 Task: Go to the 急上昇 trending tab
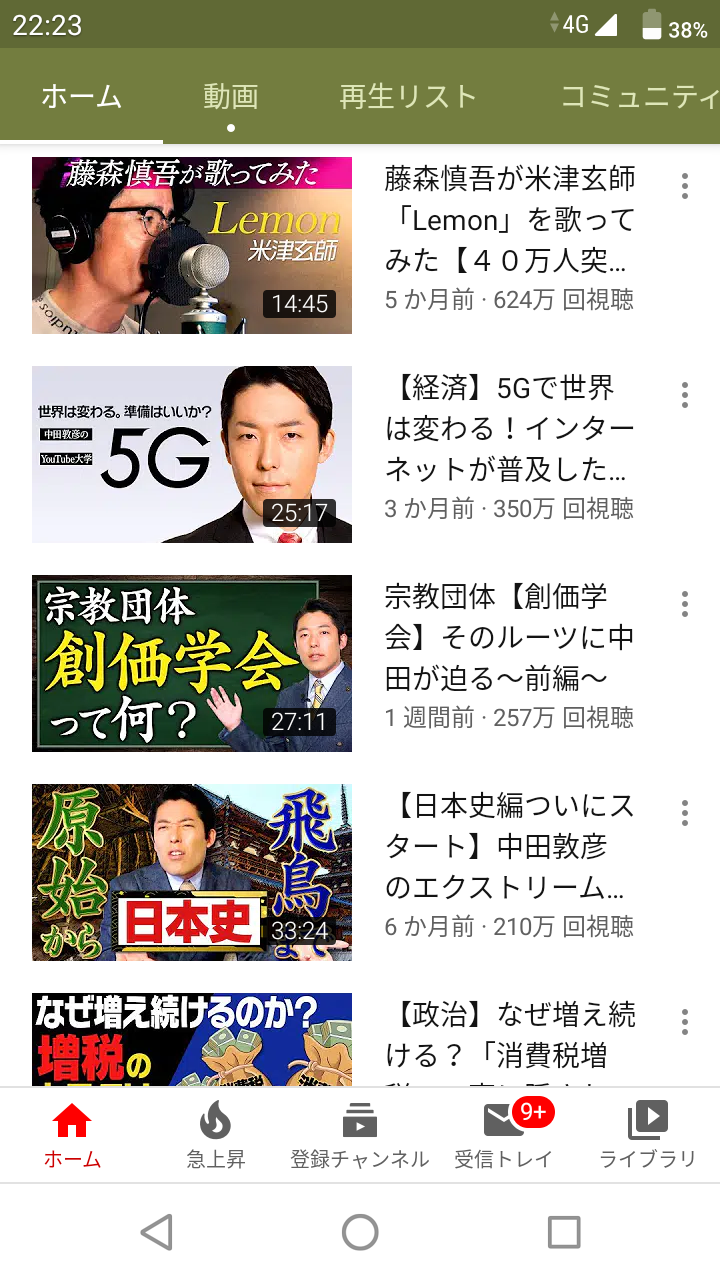coord(215,1135)
